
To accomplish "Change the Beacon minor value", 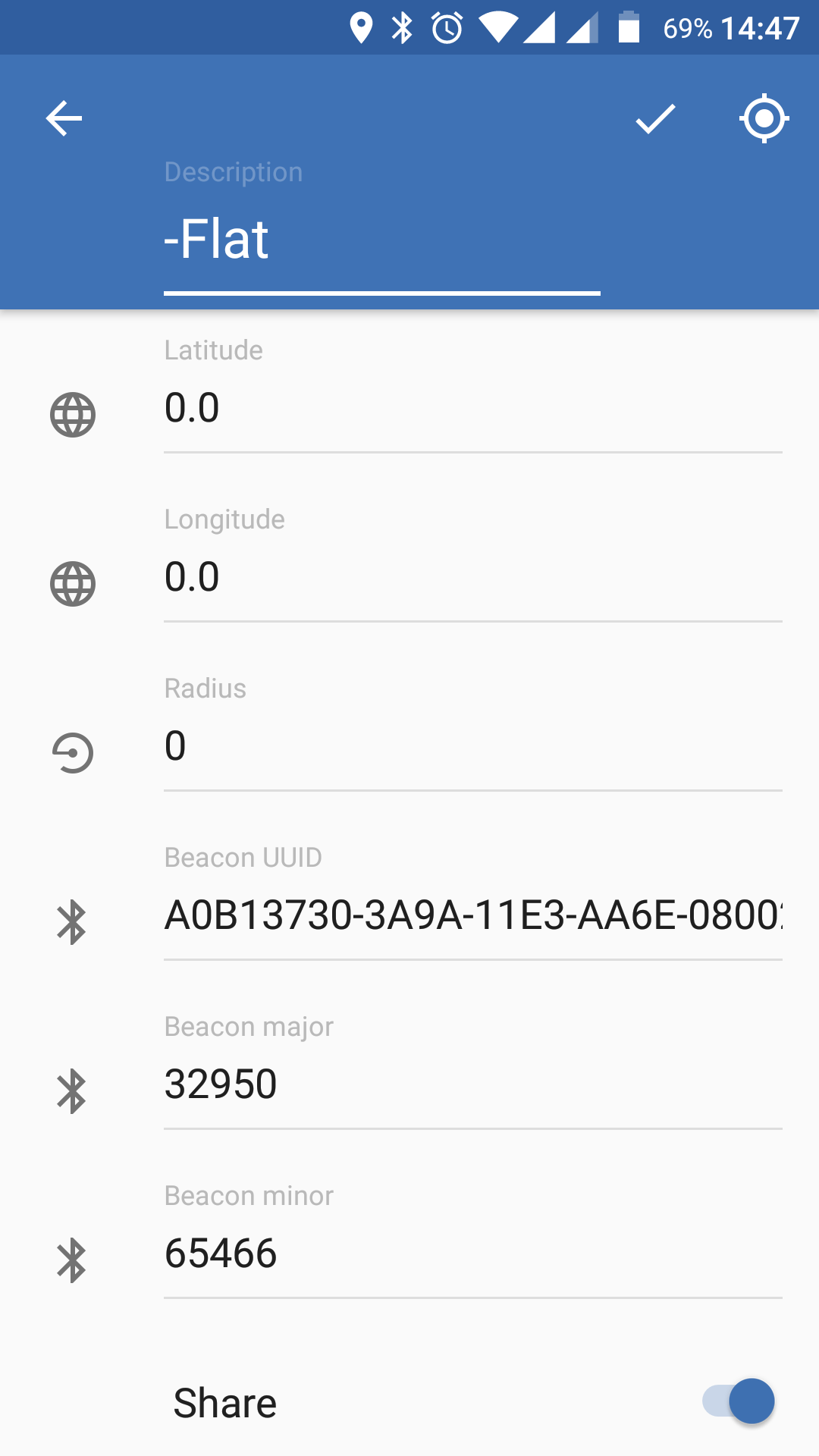I will click(x=472, y=1254).
